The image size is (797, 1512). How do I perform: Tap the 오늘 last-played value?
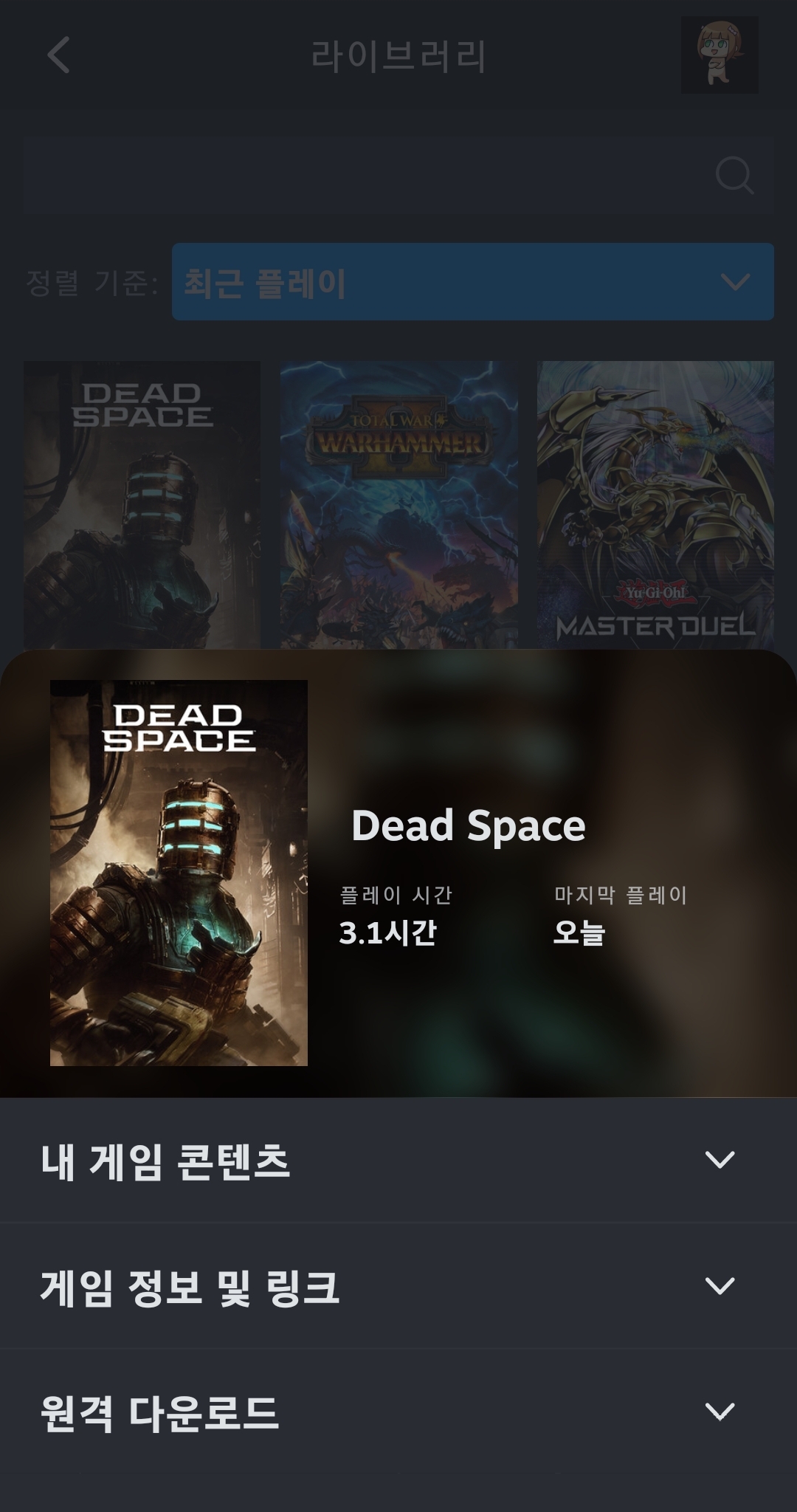[579, 932]
